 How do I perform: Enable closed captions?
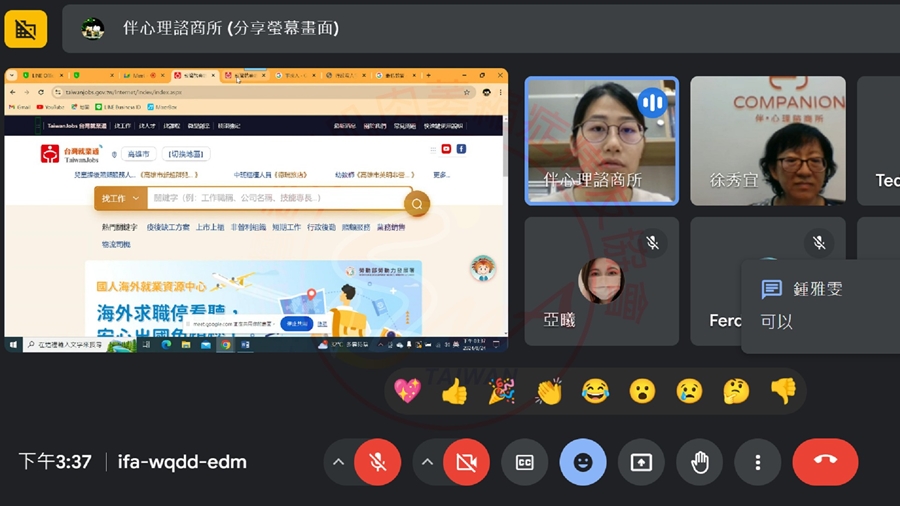[524, 462]
